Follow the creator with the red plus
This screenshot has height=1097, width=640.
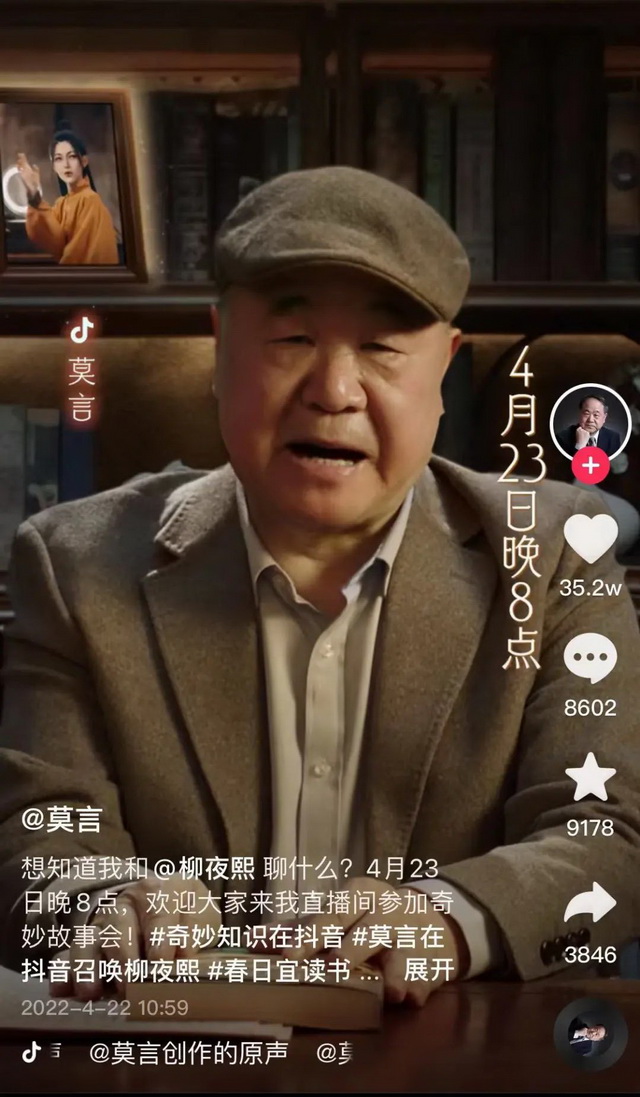590,466
